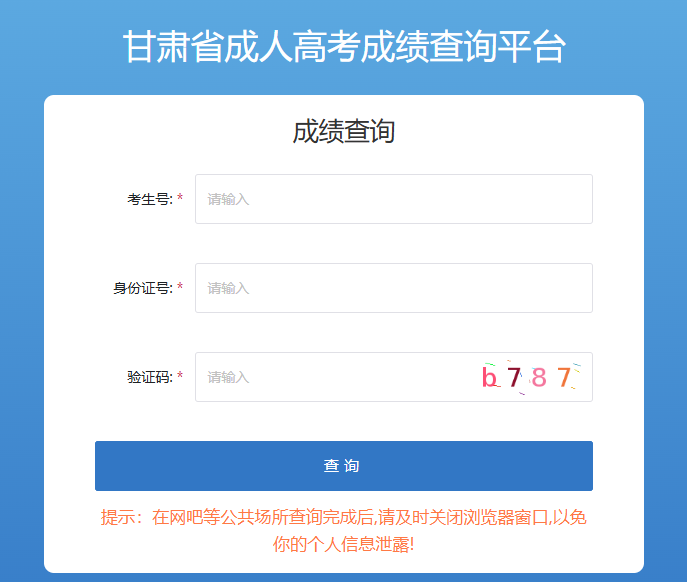The image size is (687, 582).
Task: Focus the 身份证号 text field
Action: [393, 288]
